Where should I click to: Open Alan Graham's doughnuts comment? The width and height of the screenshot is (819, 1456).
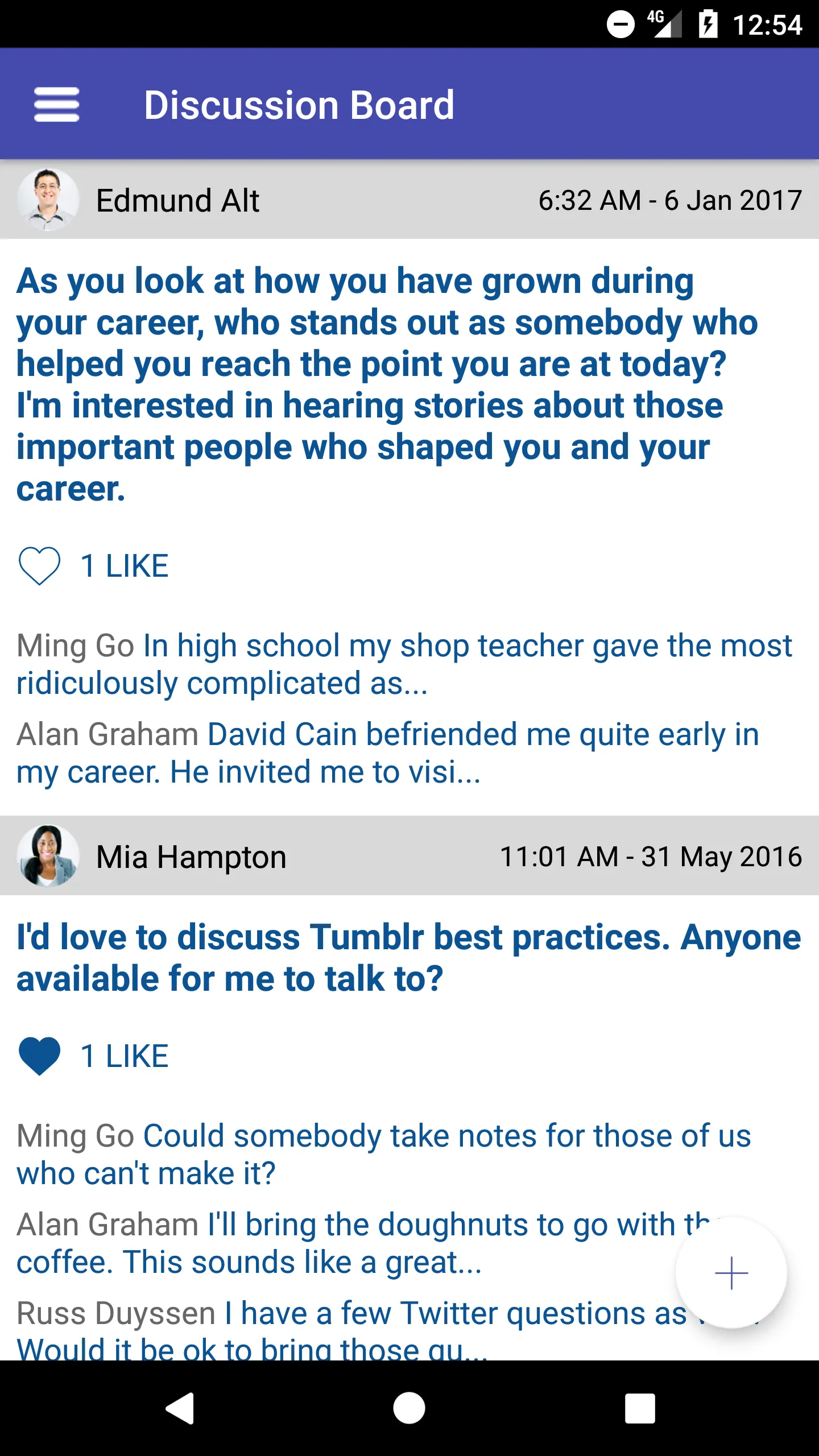[364, 1243]
